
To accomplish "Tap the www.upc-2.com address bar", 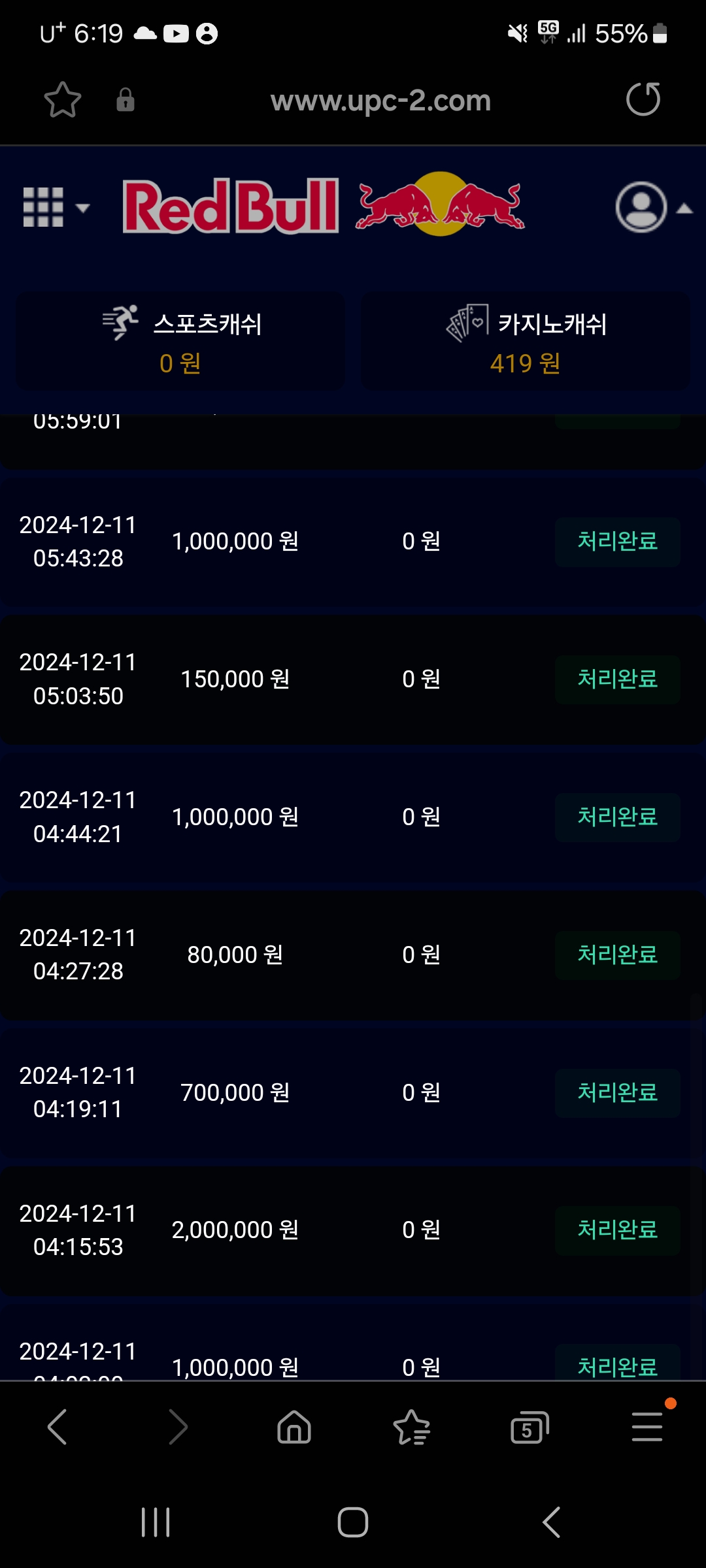I will 380,101.
